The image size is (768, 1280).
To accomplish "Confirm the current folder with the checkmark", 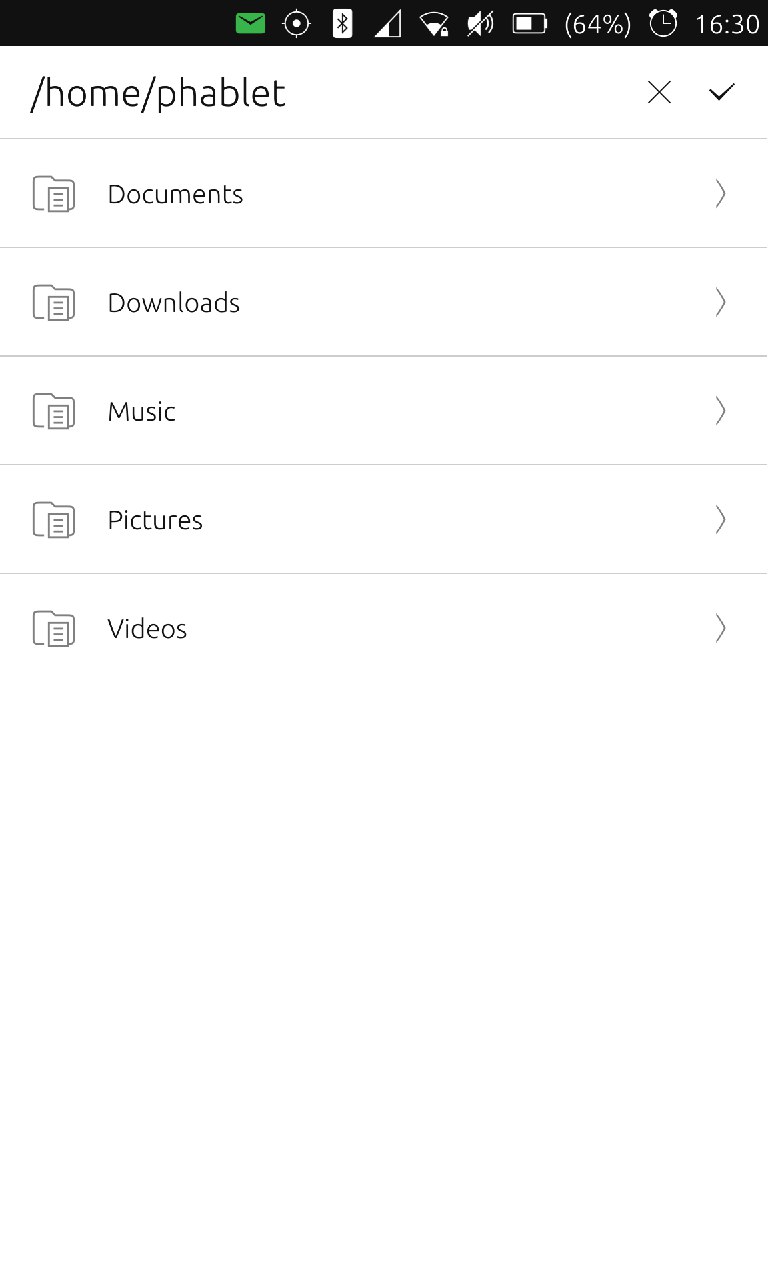I will (721, 93).
